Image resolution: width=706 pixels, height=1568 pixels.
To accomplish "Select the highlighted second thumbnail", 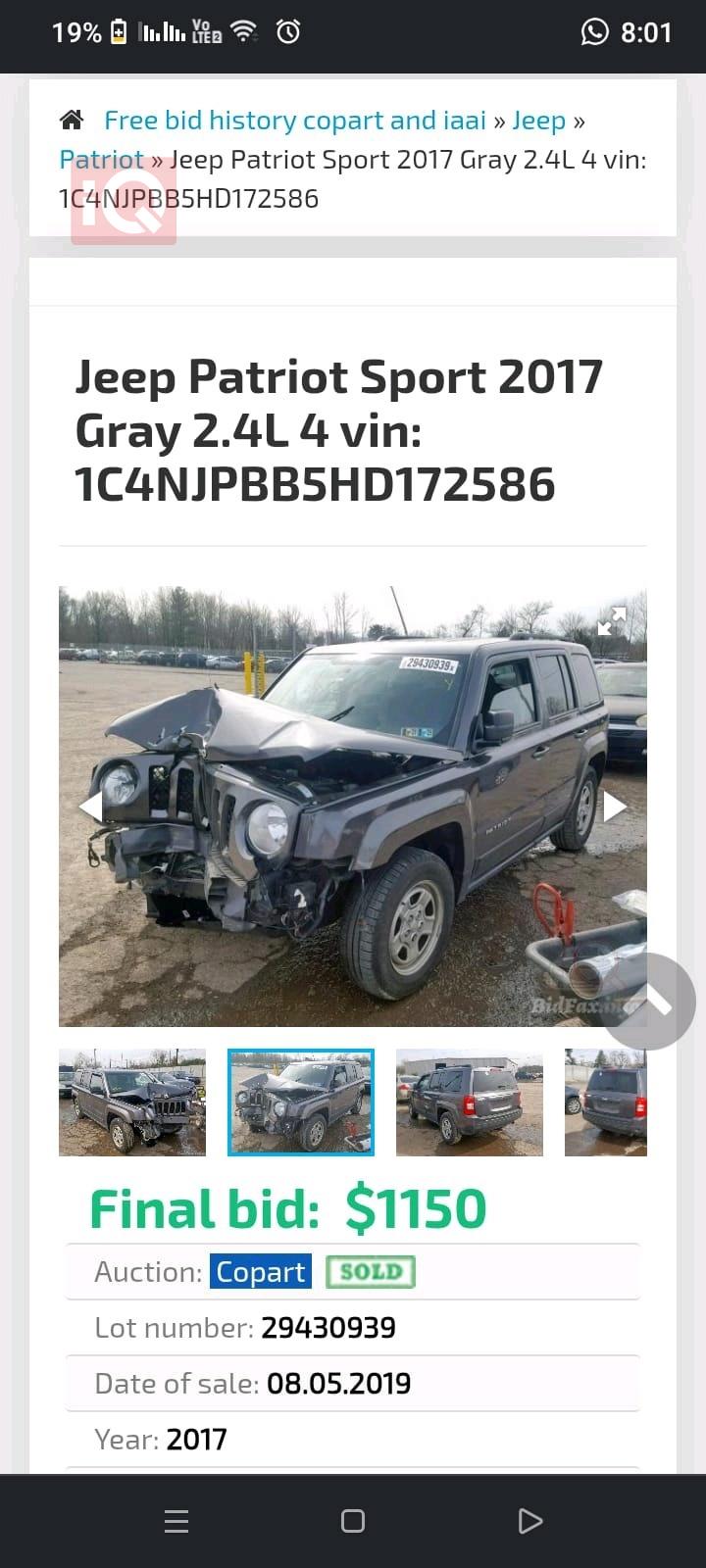I will coord(301,1102).
